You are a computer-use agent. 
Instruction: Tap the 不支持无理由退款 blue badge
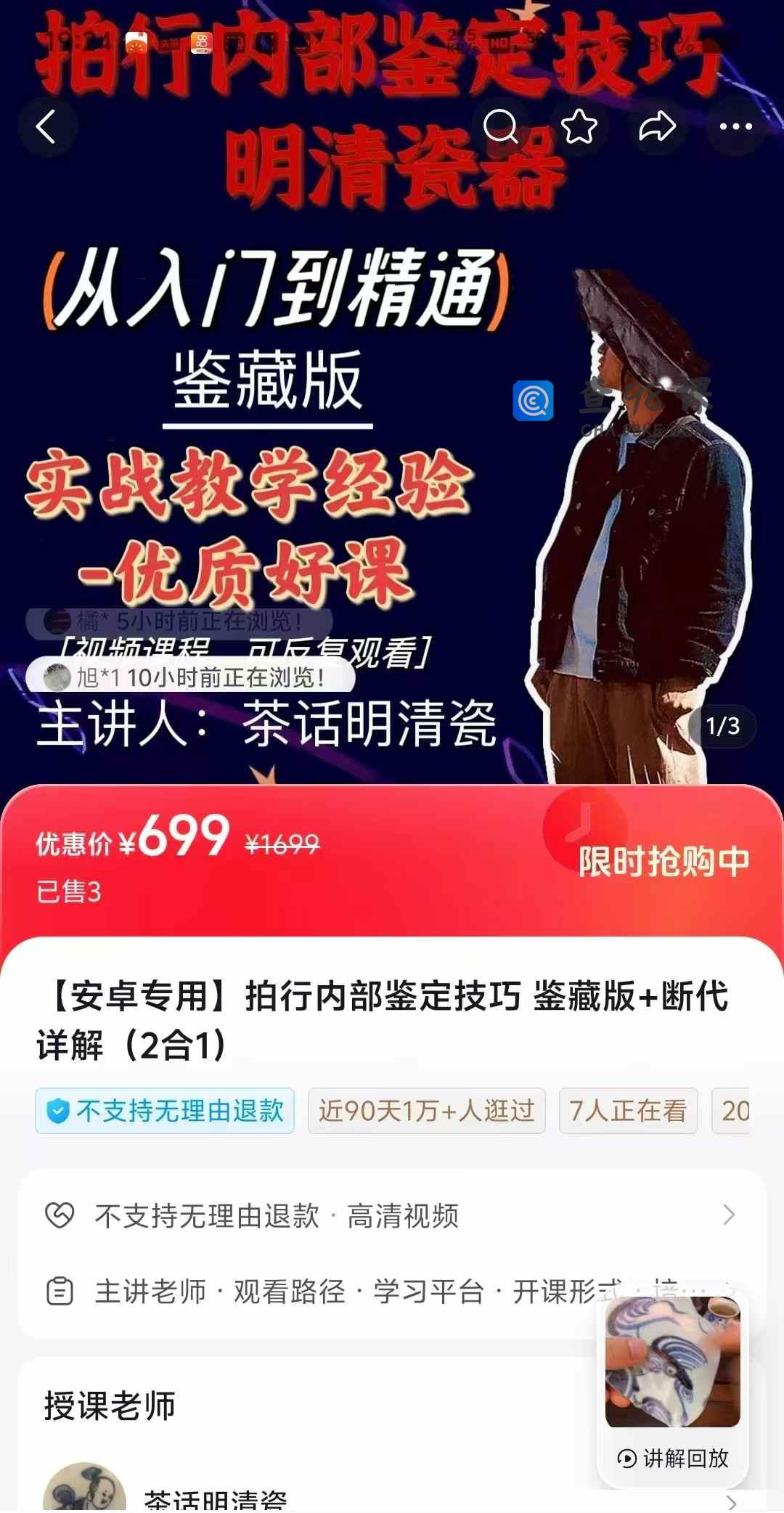[165, 1111]
